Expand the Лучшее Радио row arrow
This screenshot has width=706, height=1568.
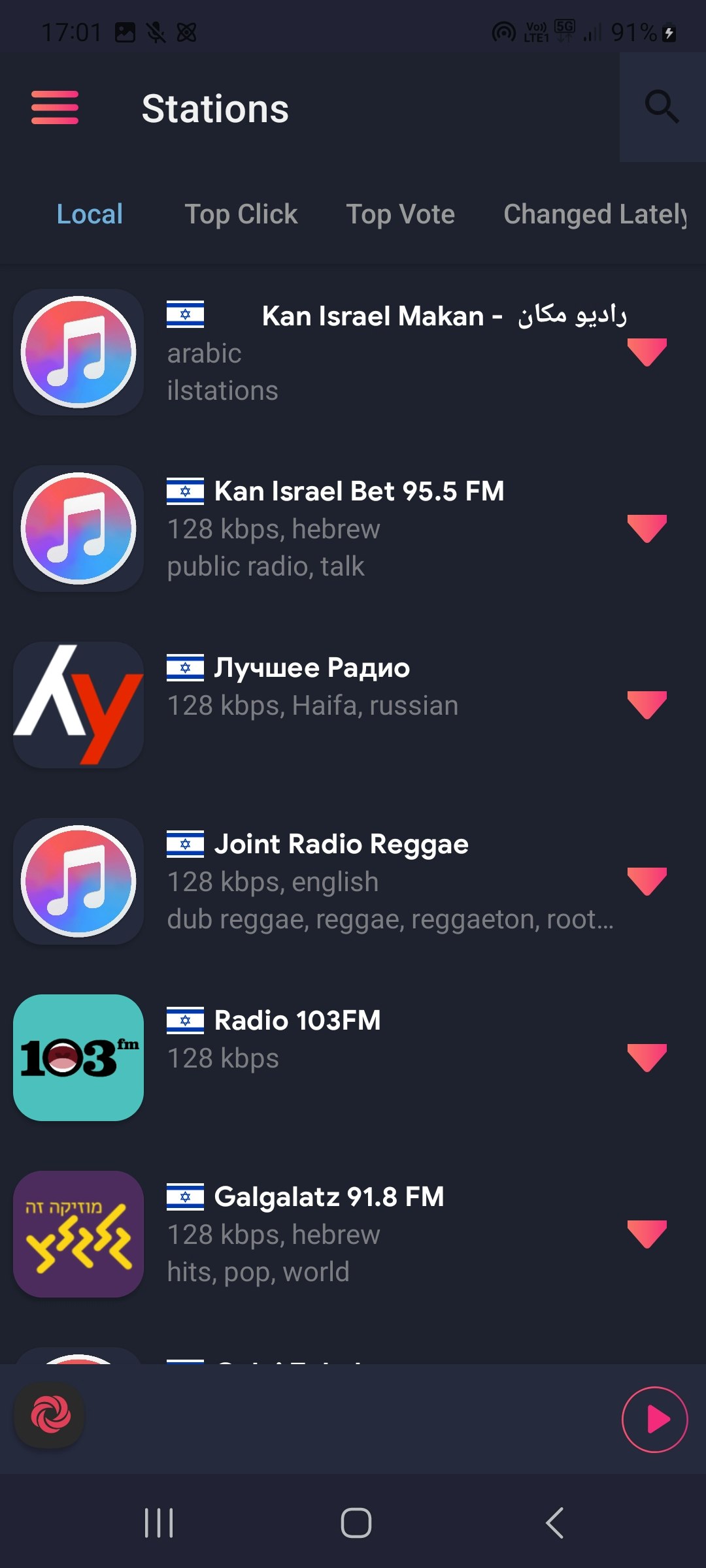647,705
